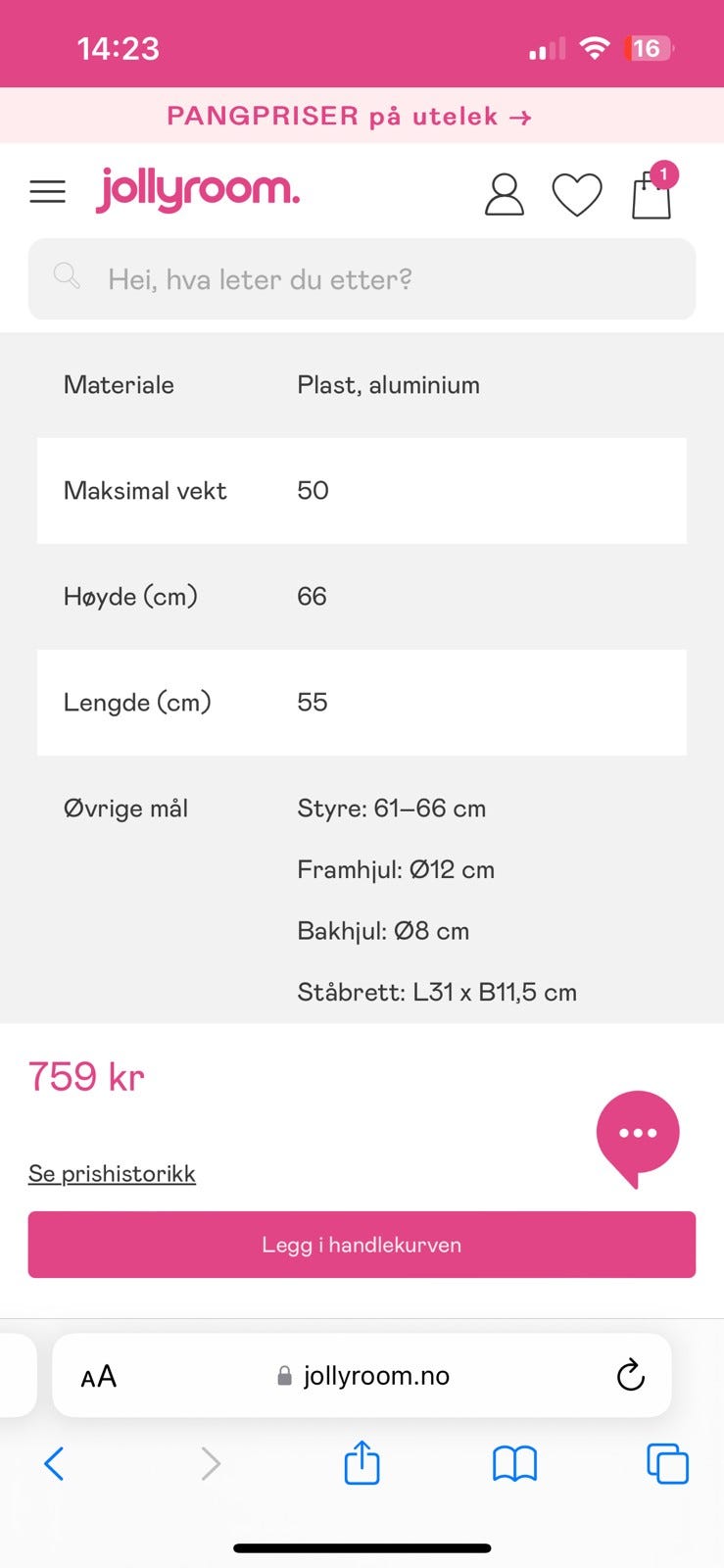Share this page
The width and height of the screenshot is (724, 1568).
coord(362,1462)
